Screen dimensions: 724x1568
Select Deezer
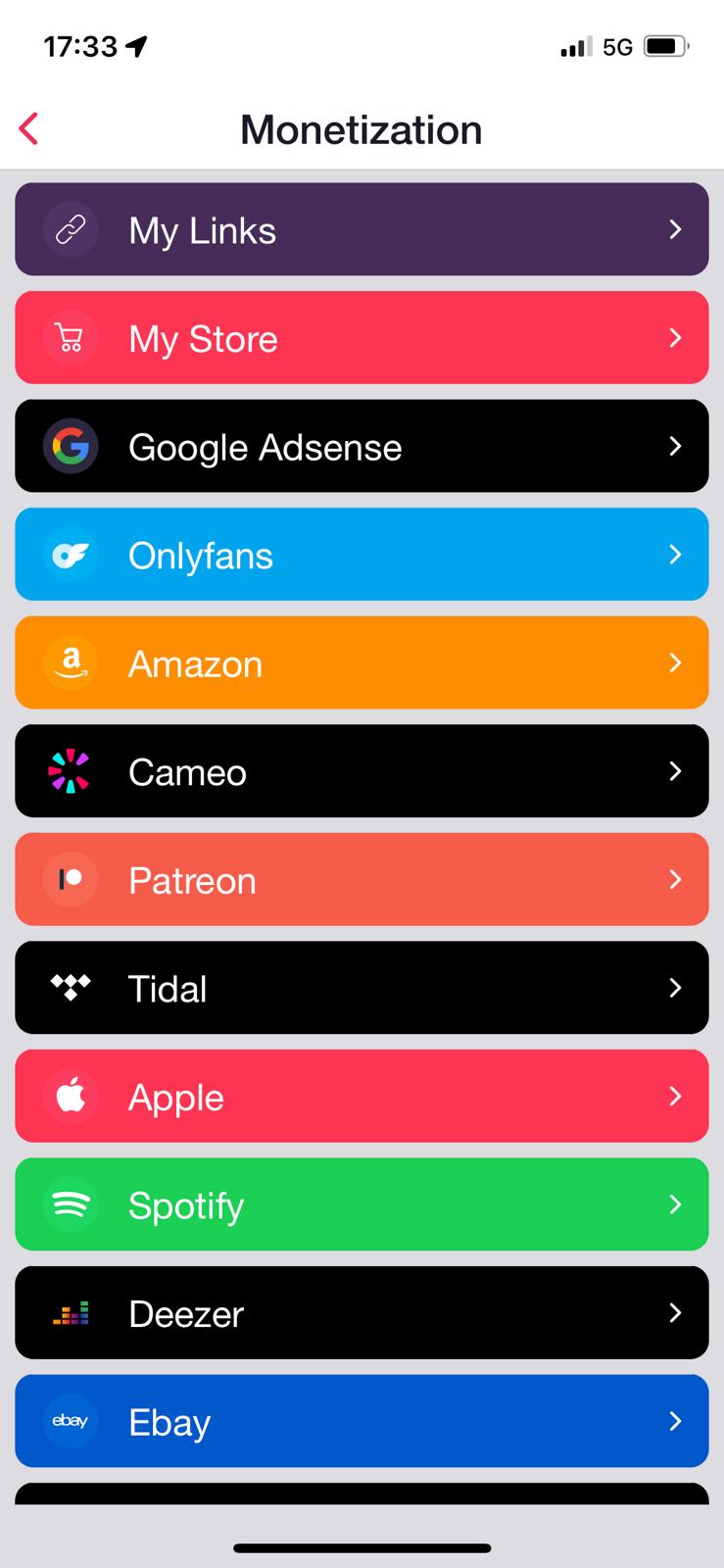362,1312
